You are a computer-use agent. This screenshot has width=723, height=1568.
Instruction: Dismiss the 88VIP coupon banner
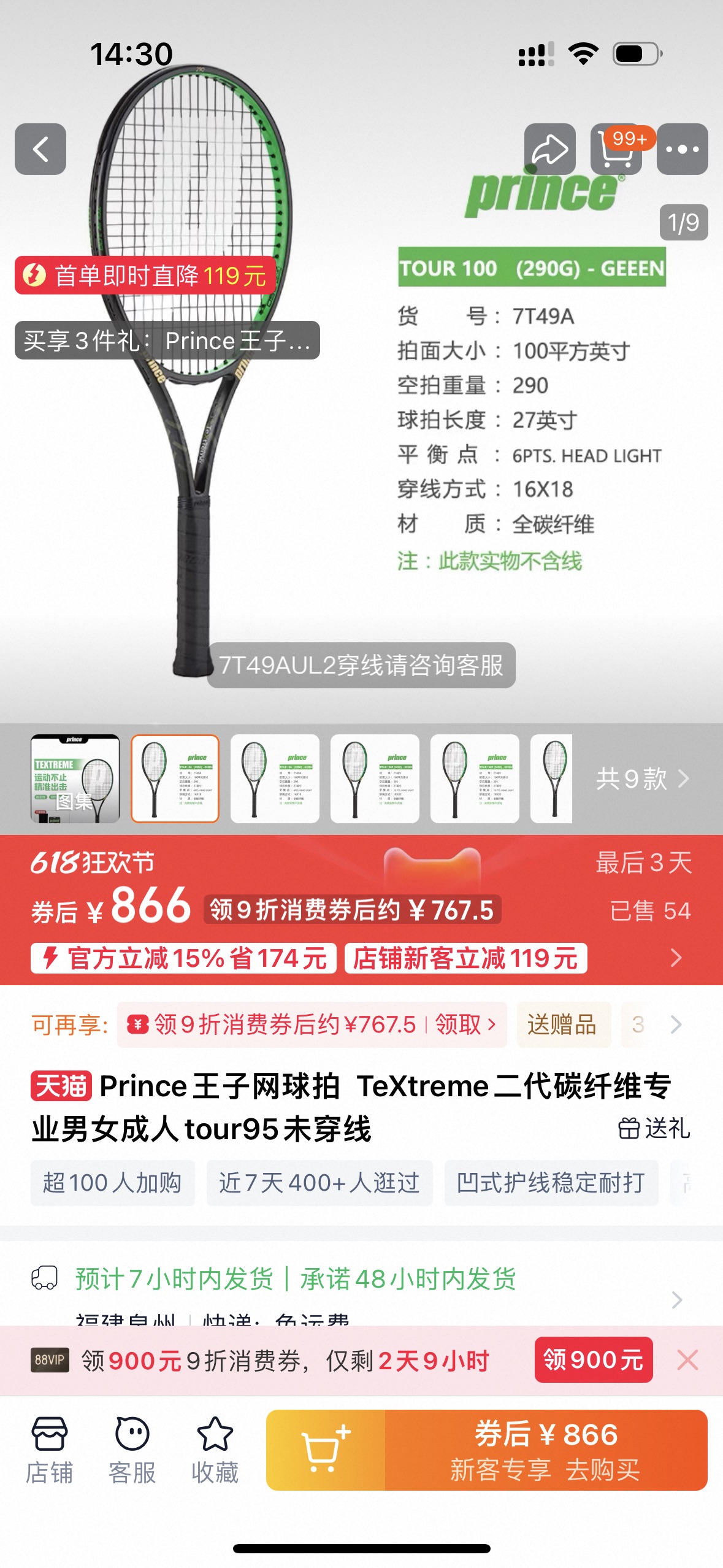pyautogui.click(x=687, y=1360)
